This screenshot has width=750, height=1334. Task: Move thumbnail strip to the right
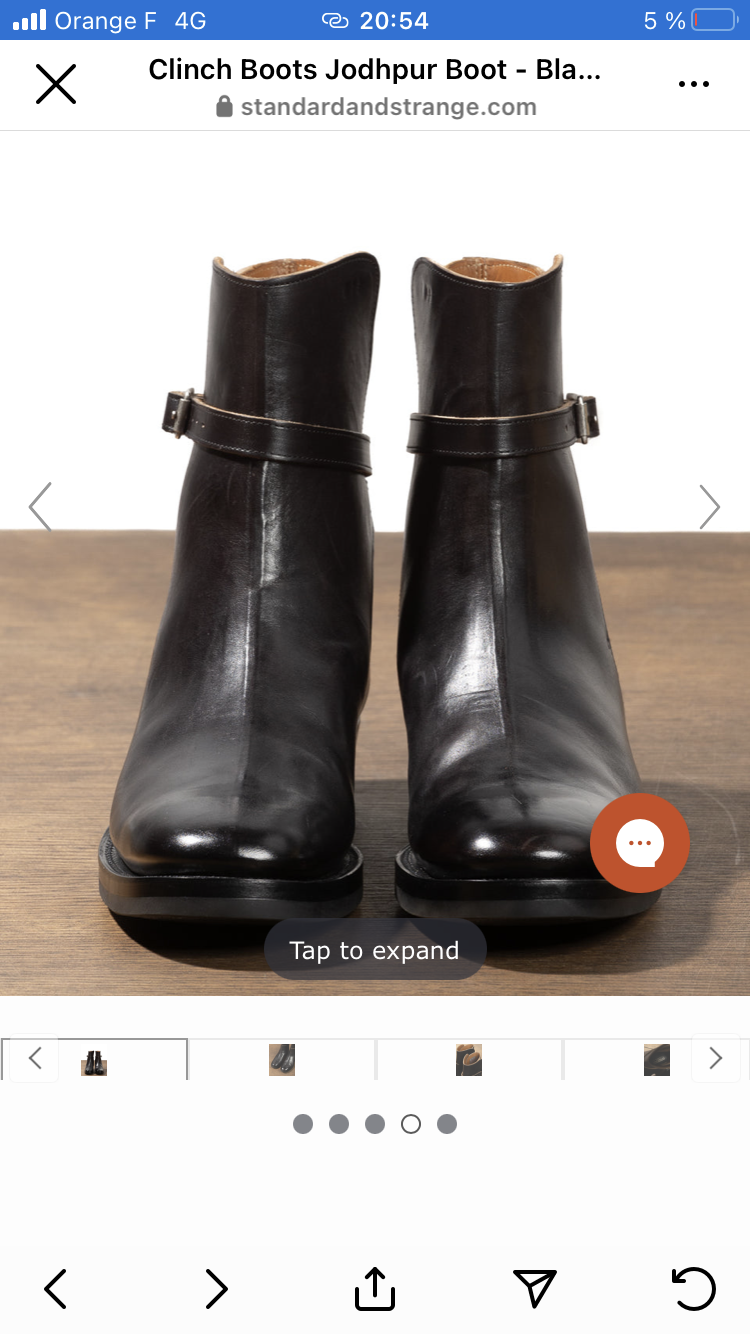(716, 1058)
